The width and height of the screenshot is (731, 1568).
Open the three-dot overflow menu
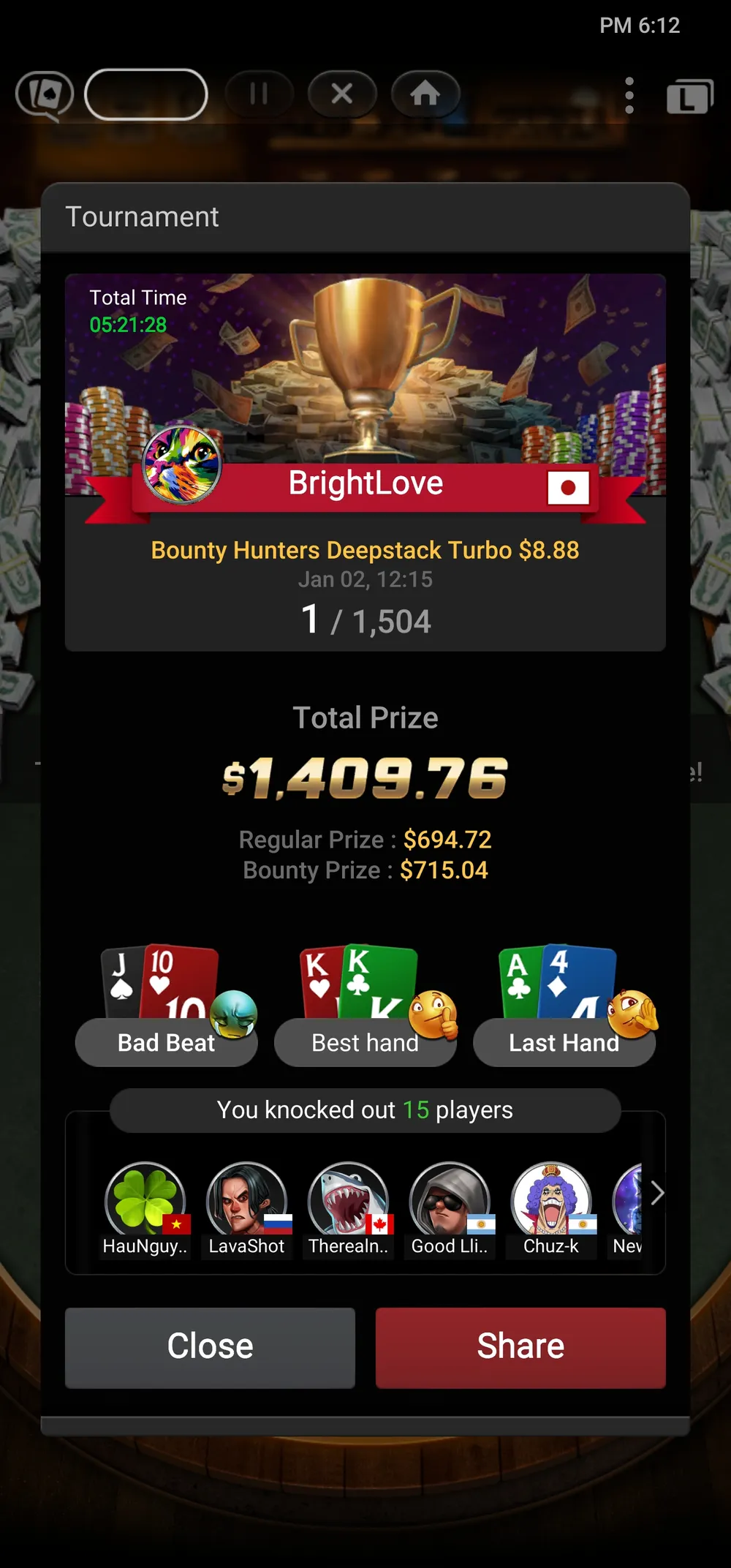(x=629, y=95)
